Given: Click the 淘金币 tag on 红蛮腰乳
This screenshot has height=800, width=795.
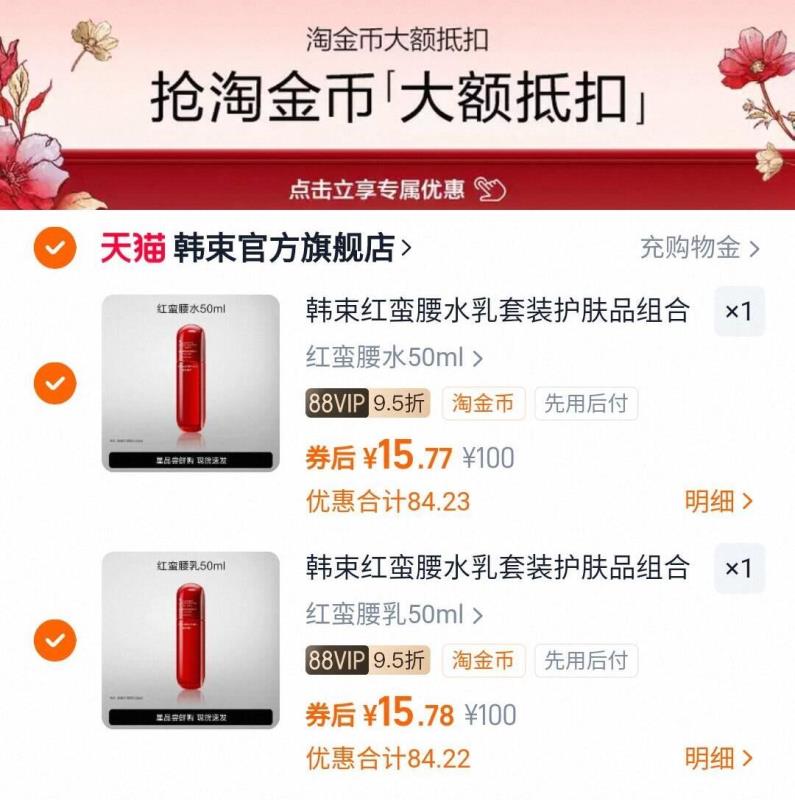Looking at the screenshot, I should (483, 661).
